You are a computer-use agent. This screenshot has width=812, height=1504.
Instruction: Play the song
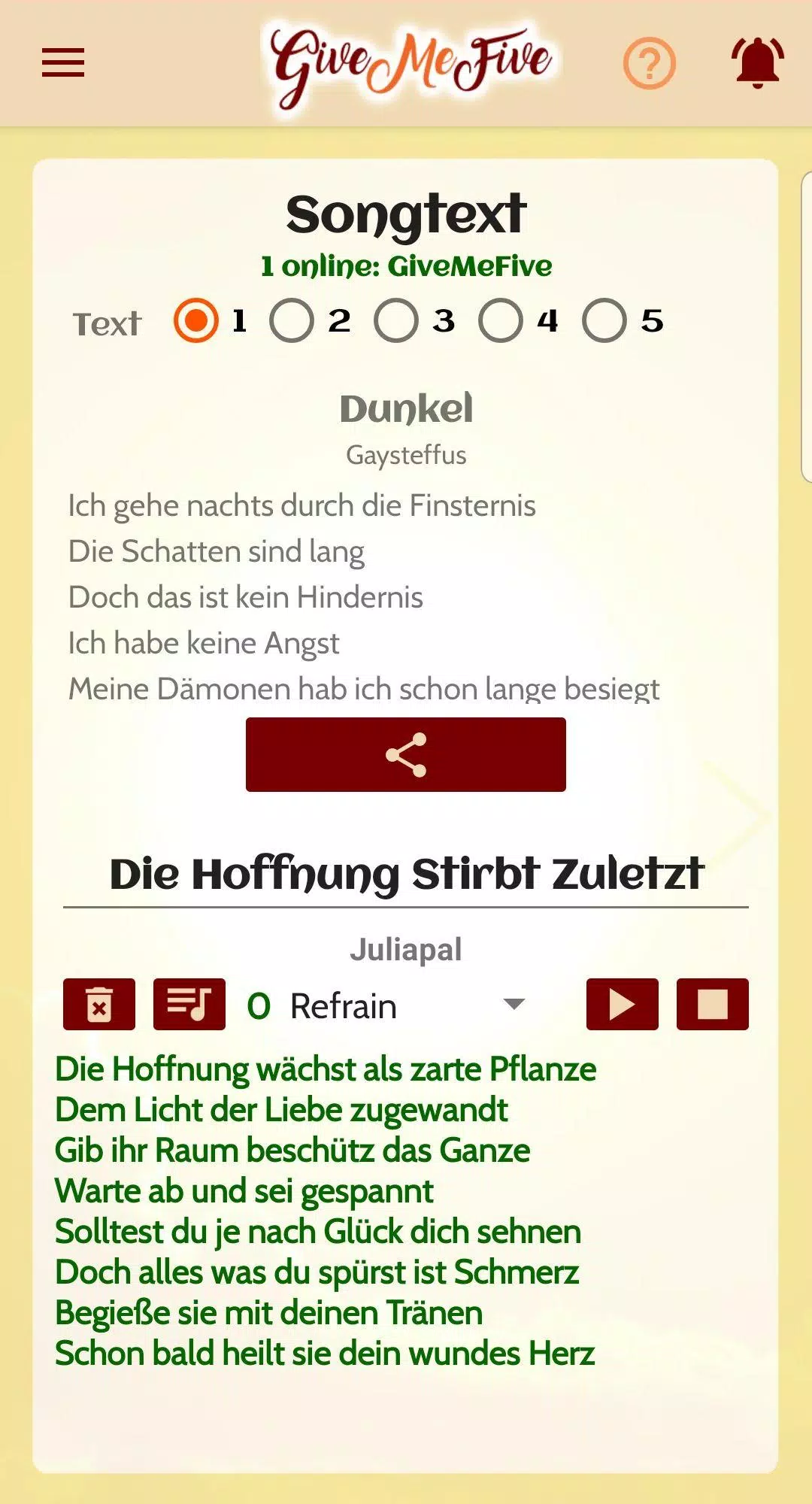[622, 1004]
